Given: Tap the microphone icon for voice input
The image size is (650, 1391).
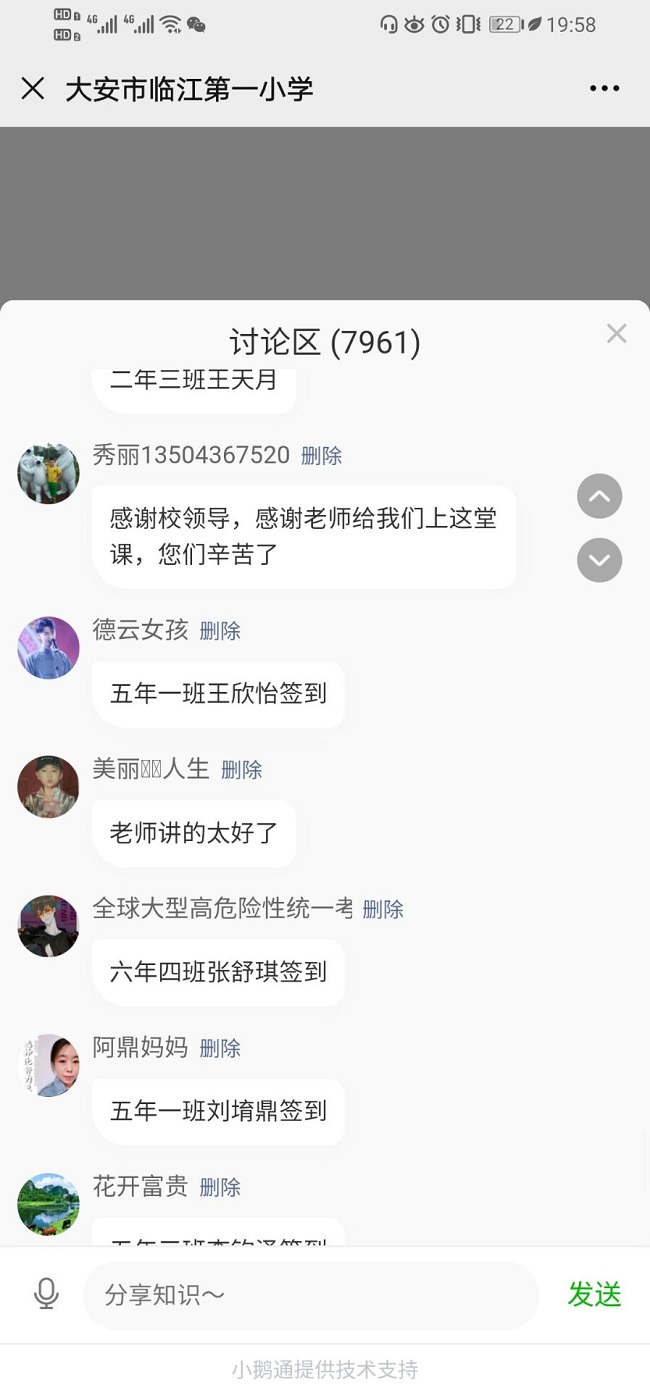Looking at the screenshot, I should click(x=46, y=1294).
